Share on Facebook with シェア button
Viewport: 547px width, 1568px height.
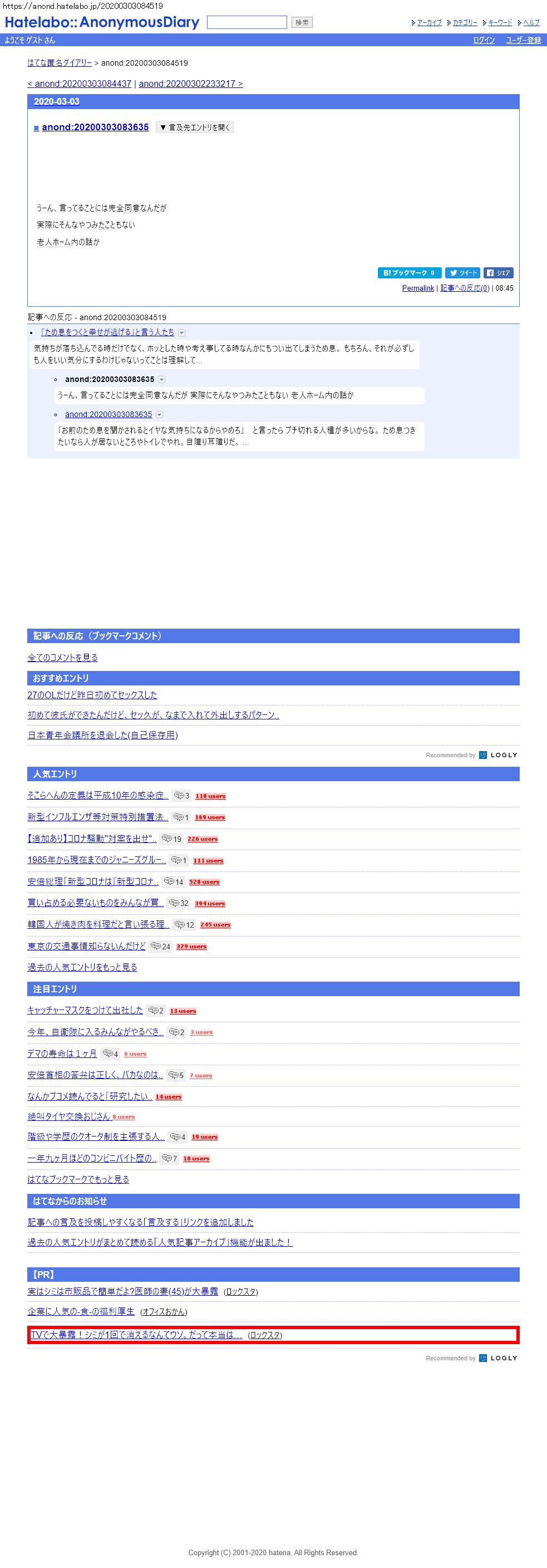[497, 273]
